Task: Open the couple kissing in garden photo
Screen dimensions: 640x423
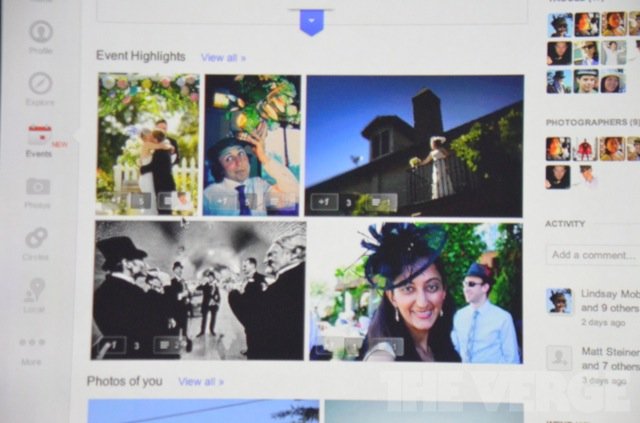Action: [x=147, y=143]
